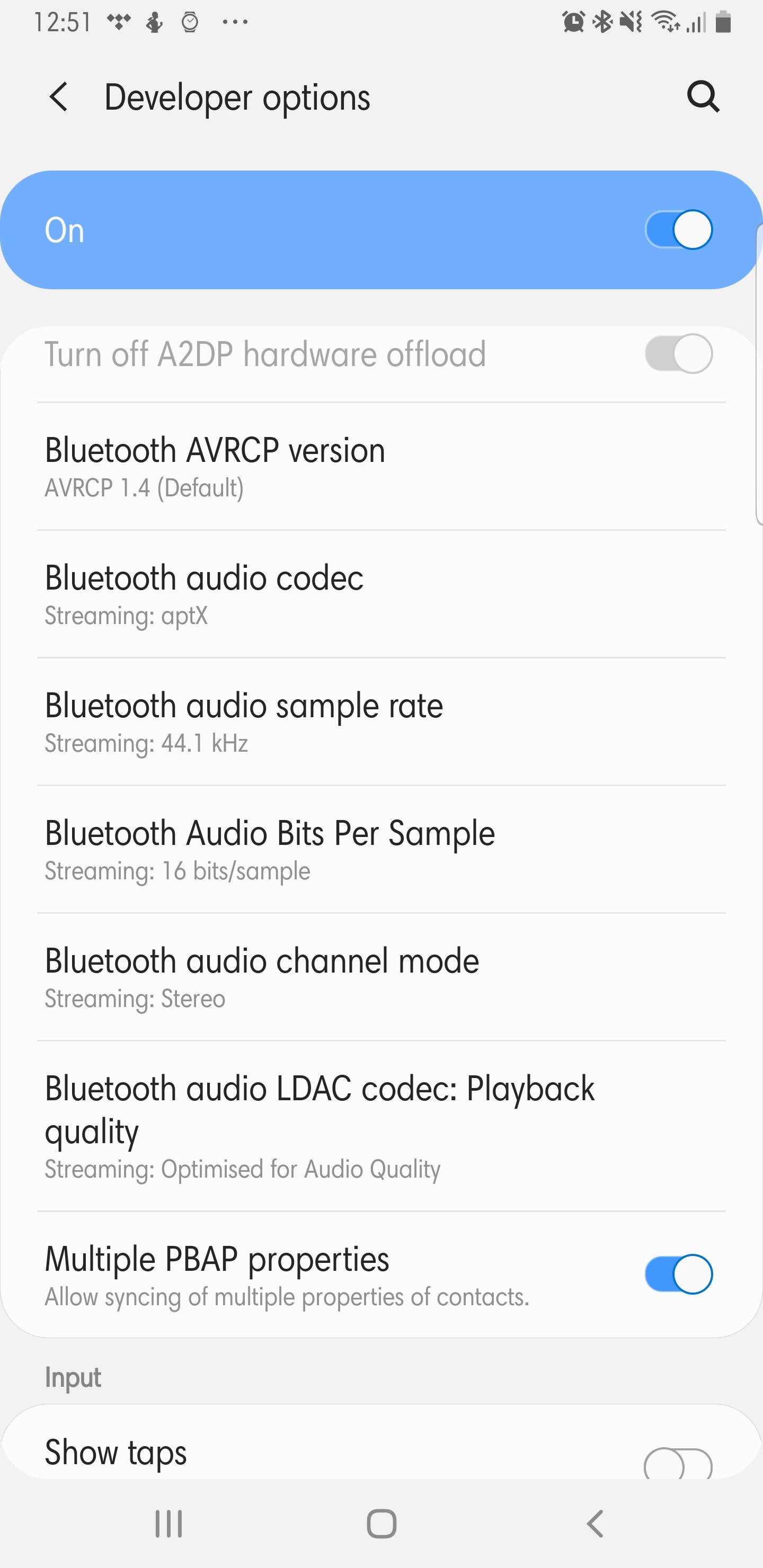This screenshot has width=763, height=1568.
Task: Disable Multiple PBAP properties
Action: pyautogui.click(x=678, y=1274)
